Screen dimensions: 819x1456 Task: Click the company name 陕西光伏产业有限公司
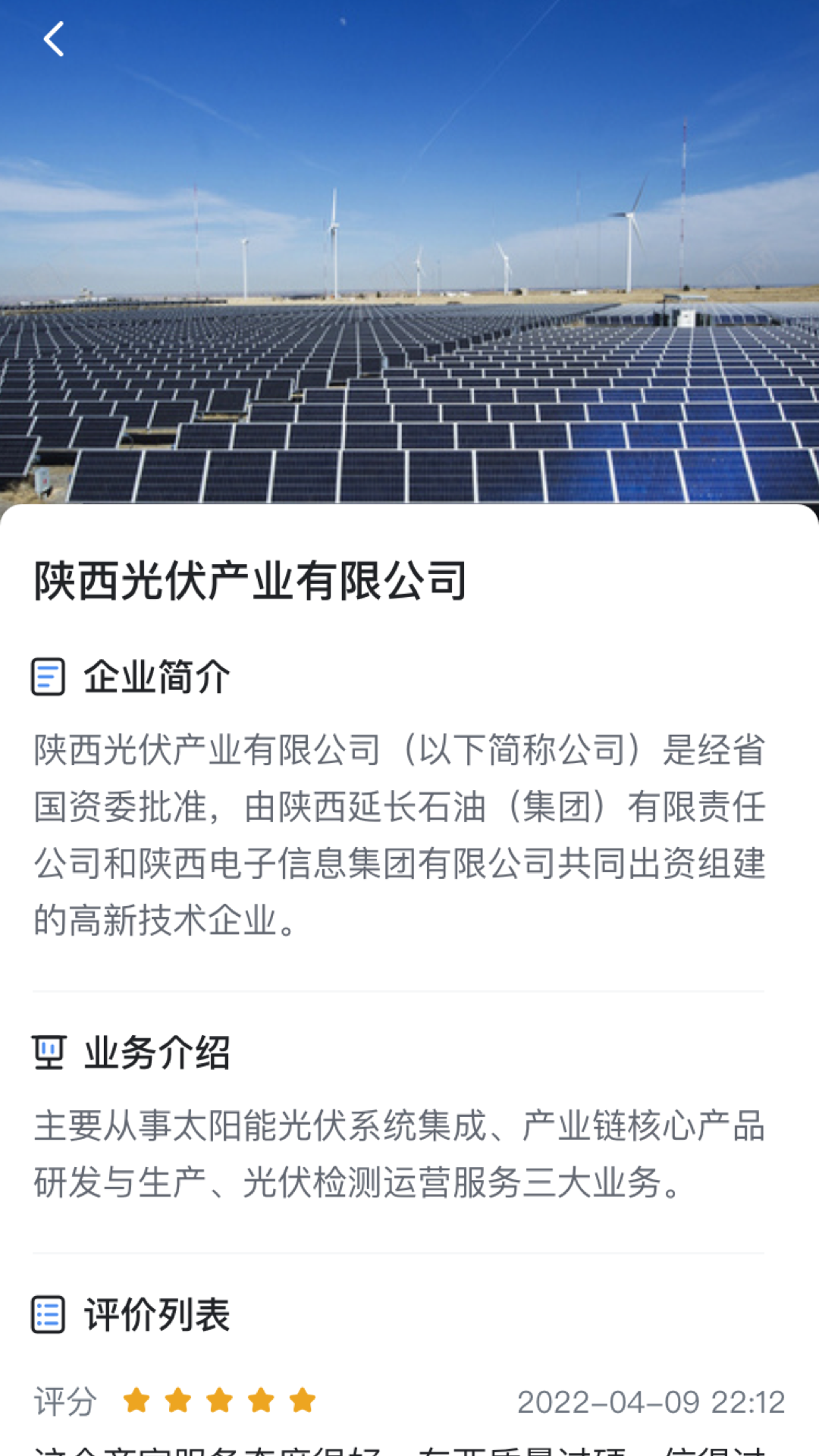click(250, 578)
